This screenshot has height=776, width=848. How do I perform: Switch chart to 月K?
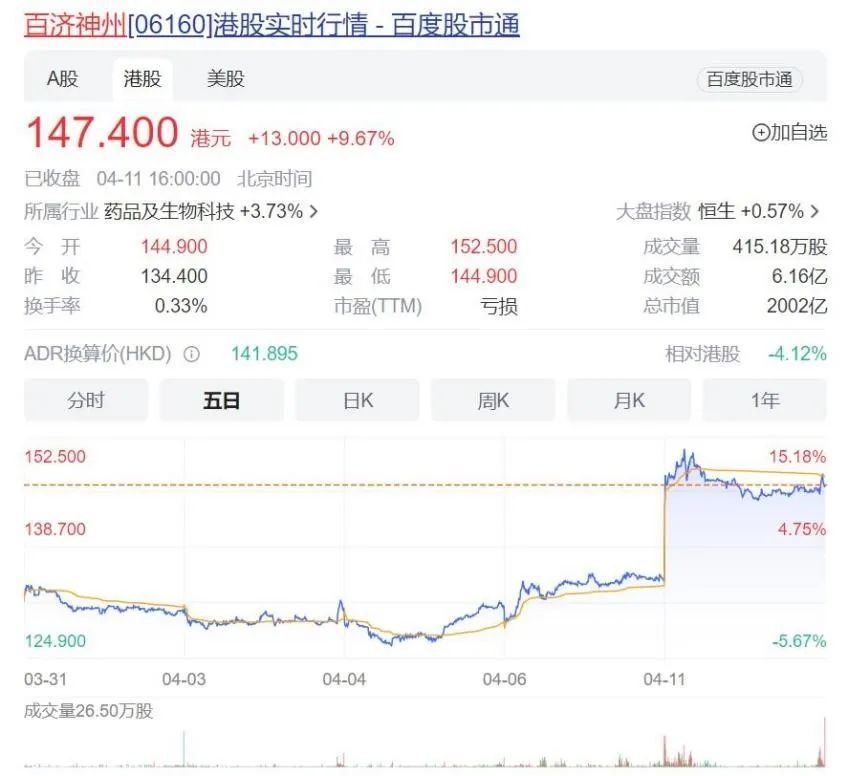click(x=629, y=401)
